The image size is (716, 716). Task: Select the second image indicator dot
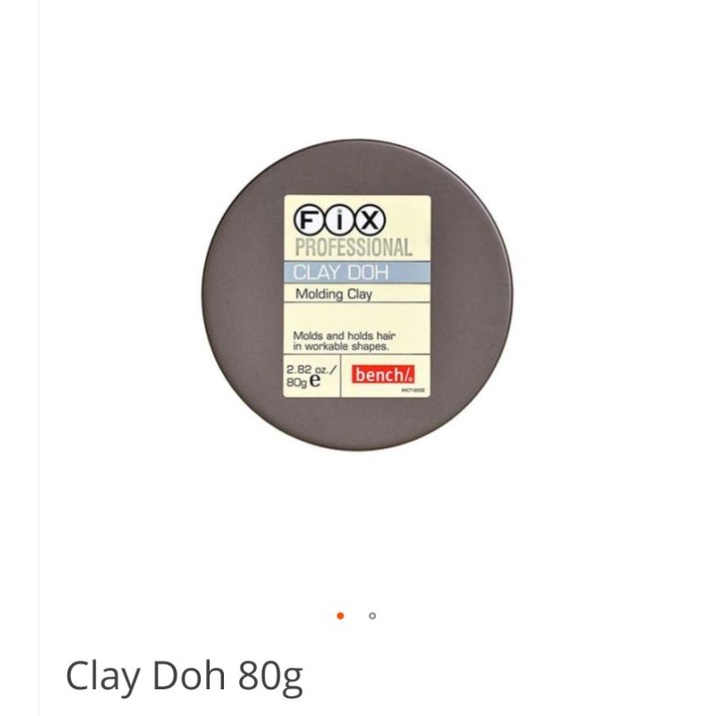(x=372, y=616)
